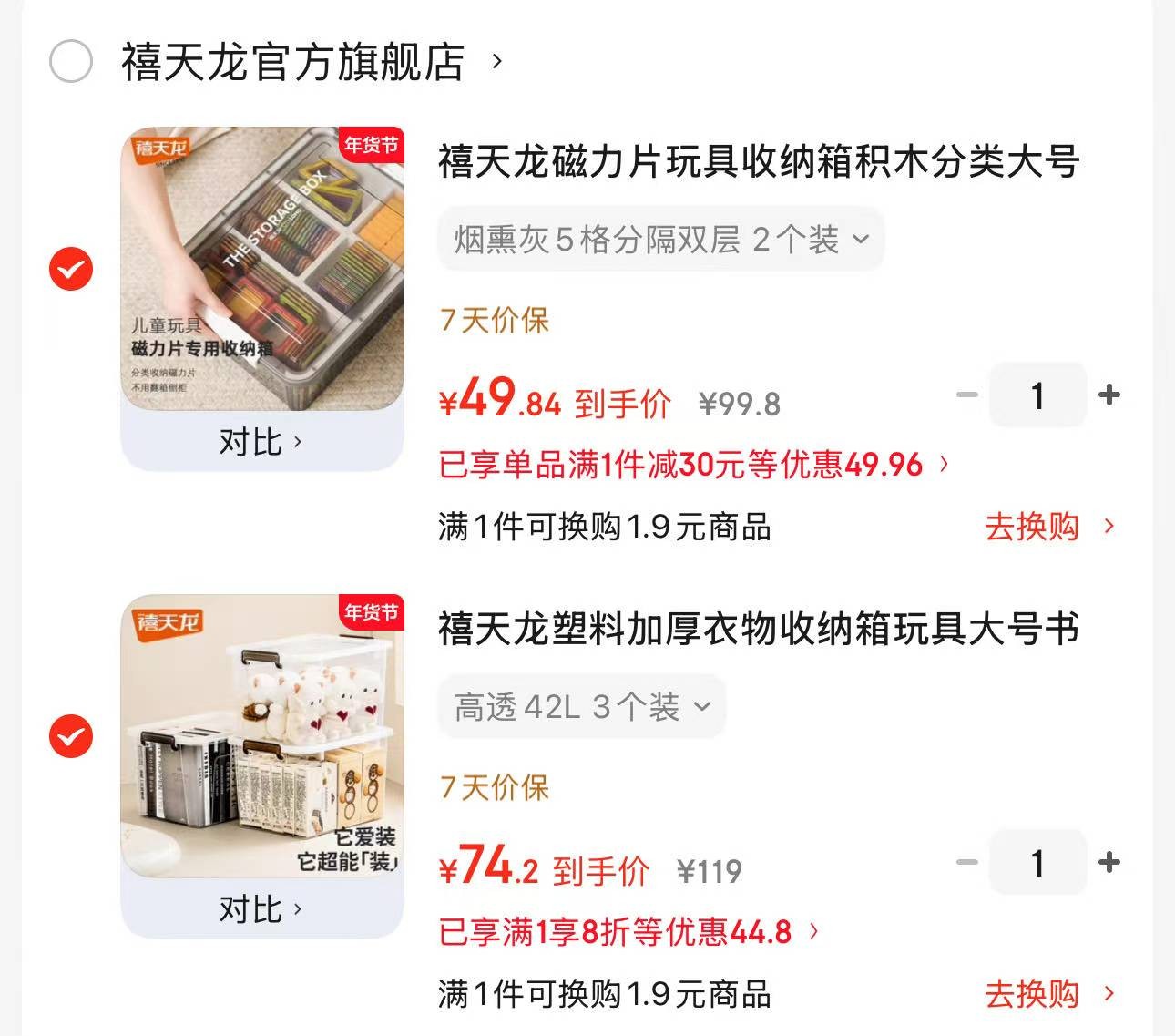1175x1036 pixels.
Task: Open the 禧天龙塑料加厚衣物收纳箱 product title
Action: (758, 630)
